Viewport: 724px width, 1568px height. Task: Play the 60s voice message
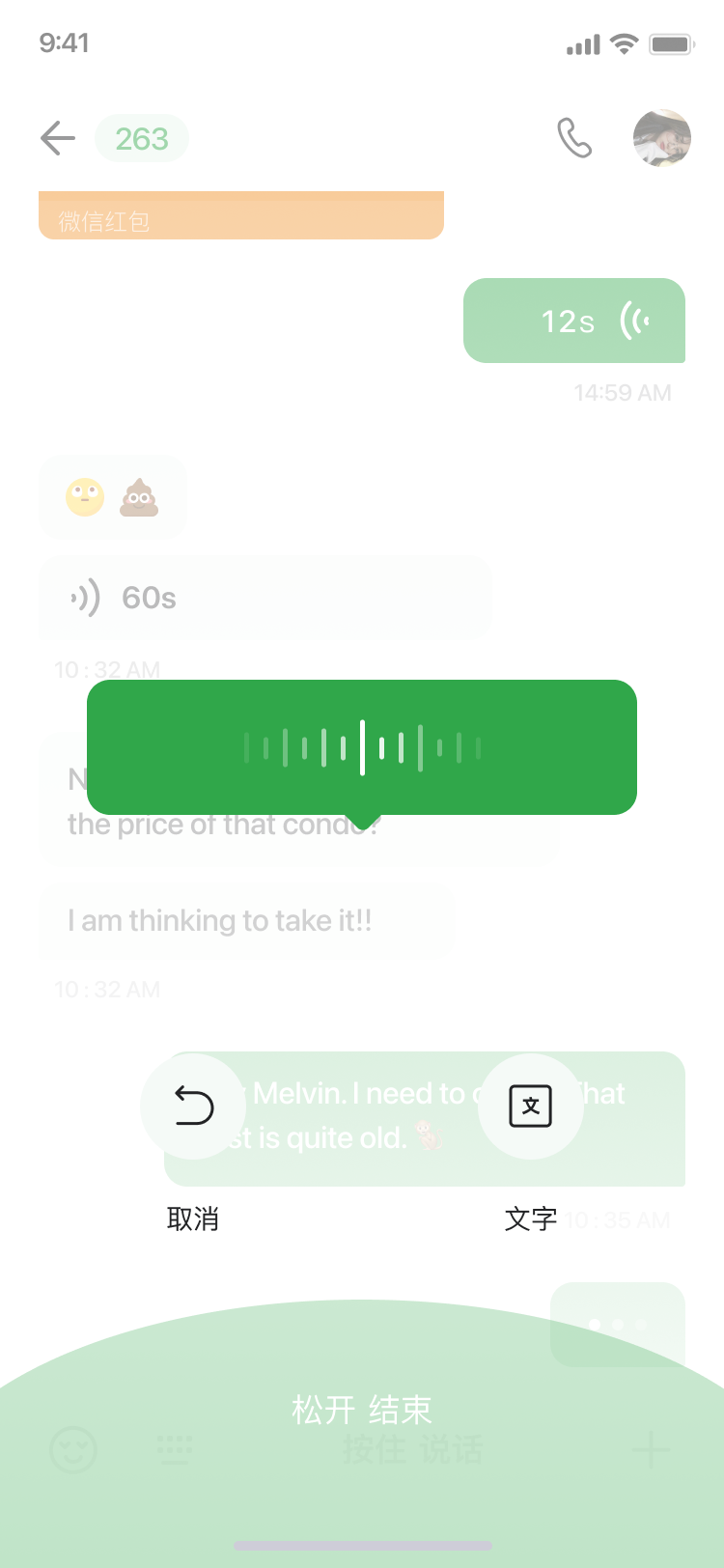pyautogui.click(x=265, y=598)
